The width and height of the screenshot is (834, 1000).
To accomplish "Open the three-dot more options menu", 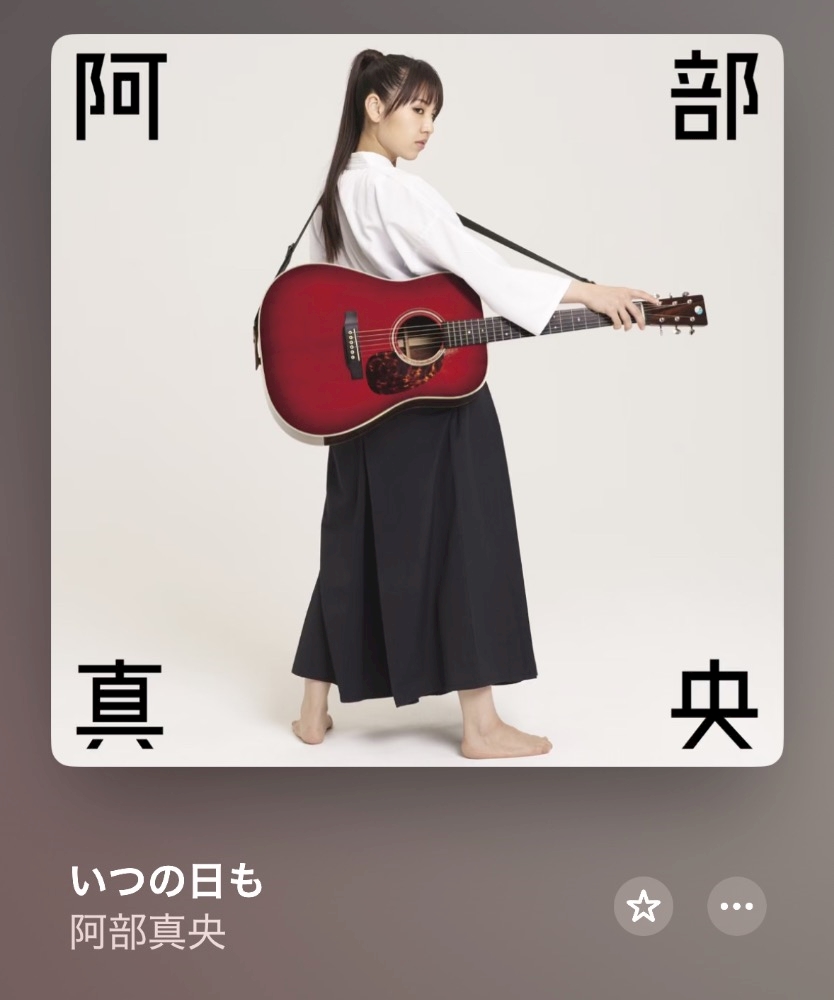I will 737,906.
